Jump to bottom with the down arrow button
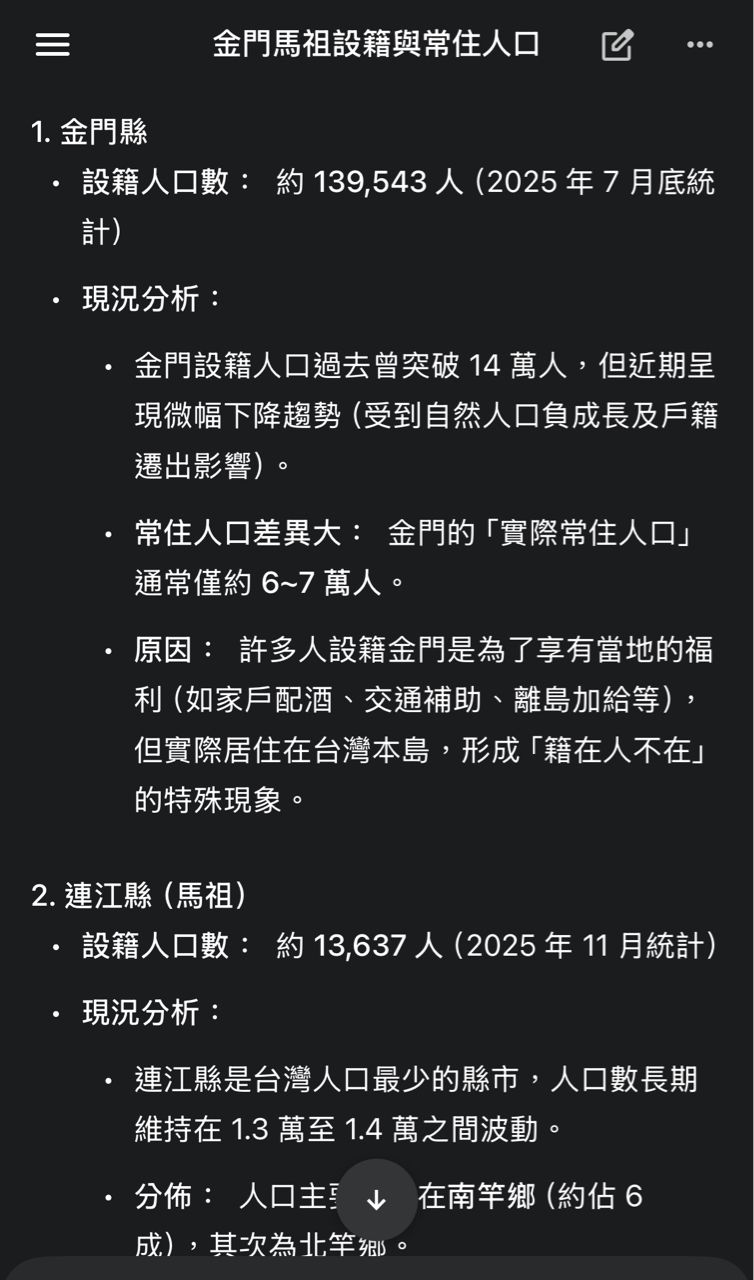This screenshot has height=1280, width=754. (376, 1200)
